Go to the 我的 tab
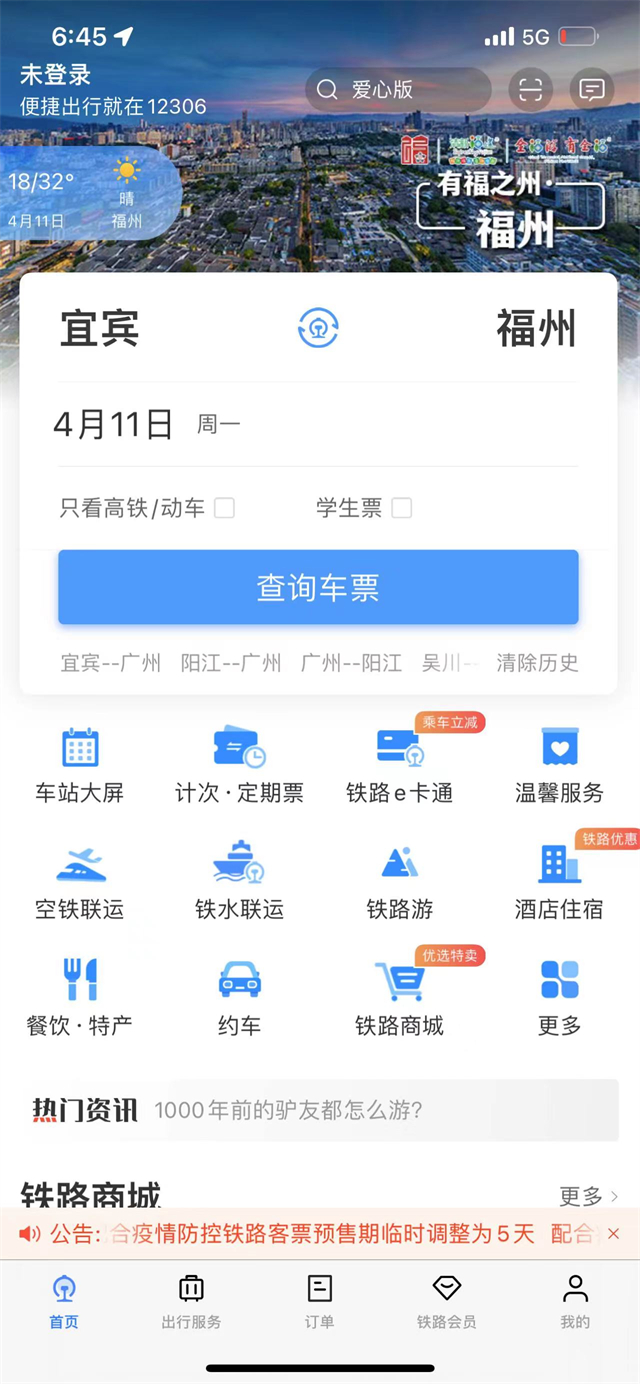The height and width of the screenshot is (1384, 640). pos(575,1301)
